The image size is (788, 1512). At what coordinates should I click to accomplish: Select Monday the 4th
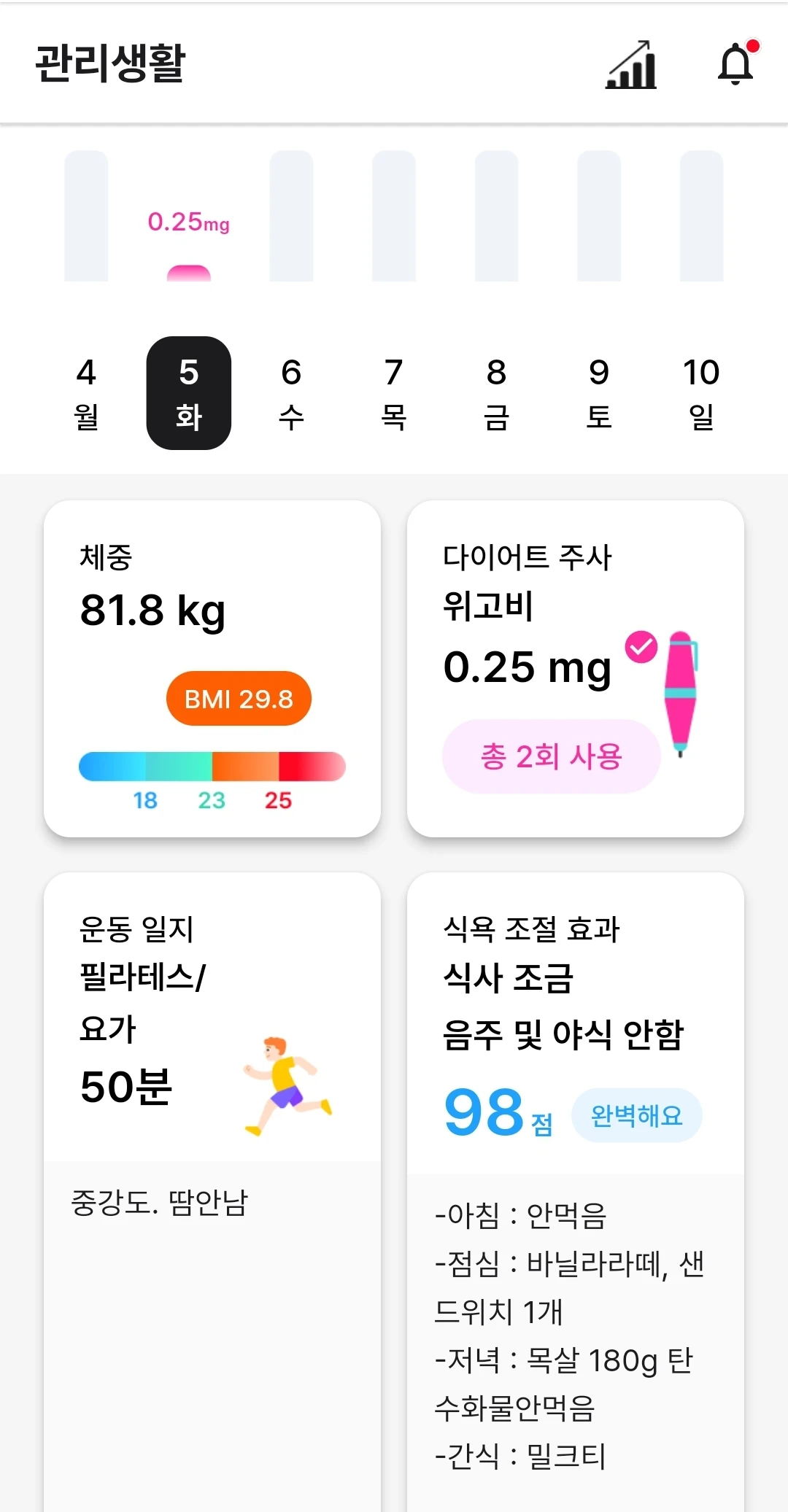[x=86, y=393]
